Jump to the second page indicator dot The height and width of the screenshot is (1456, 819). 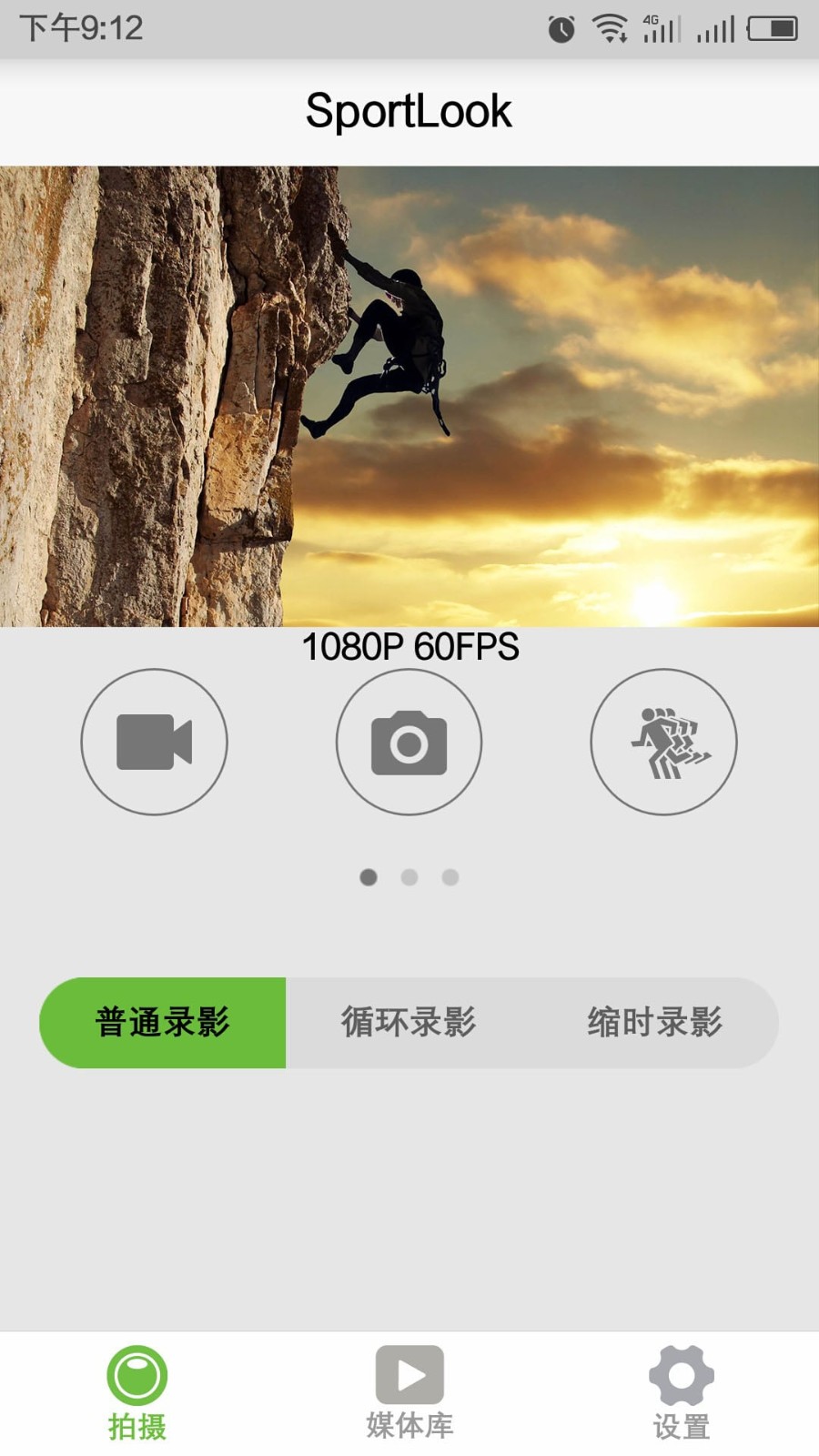[409, 877]
